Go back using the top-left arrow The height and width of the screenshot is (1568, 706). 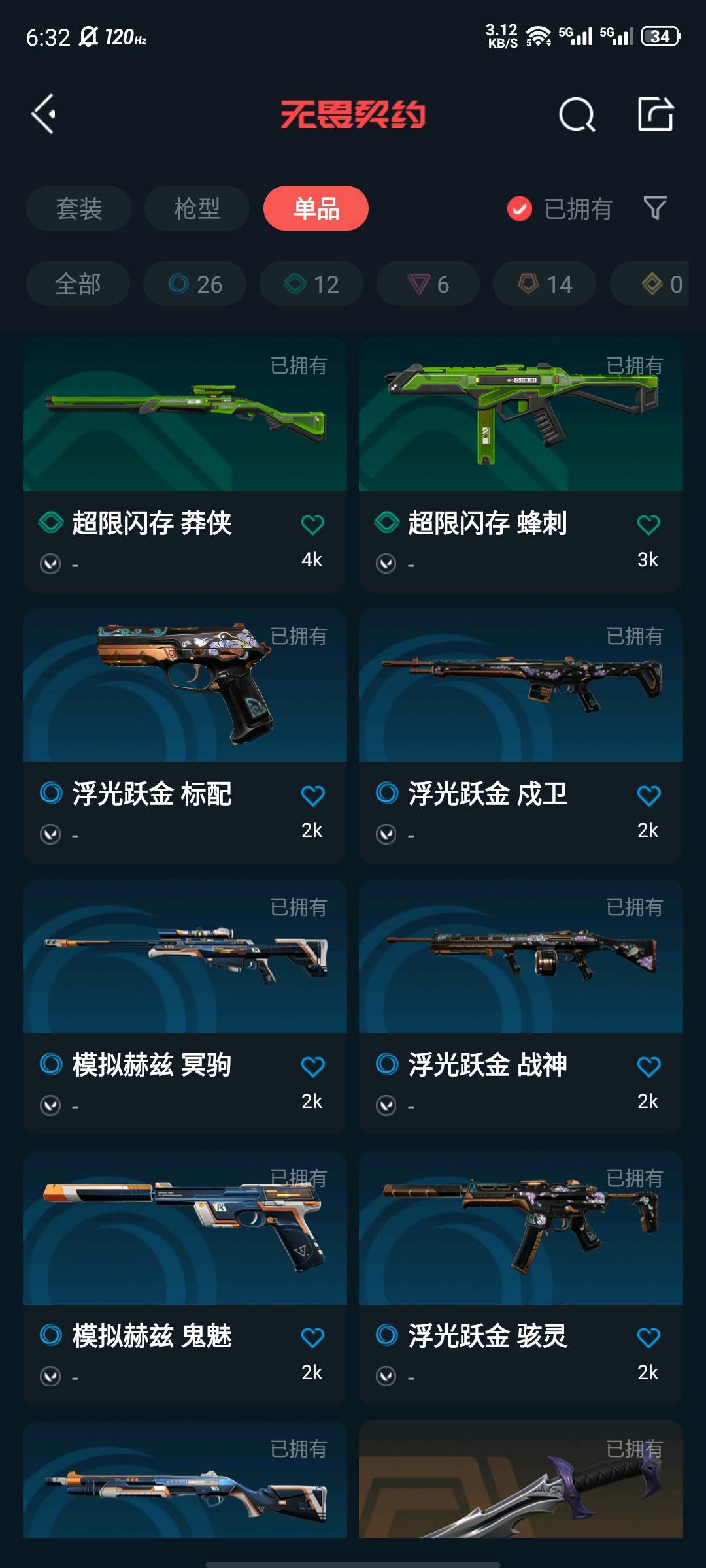44,114
